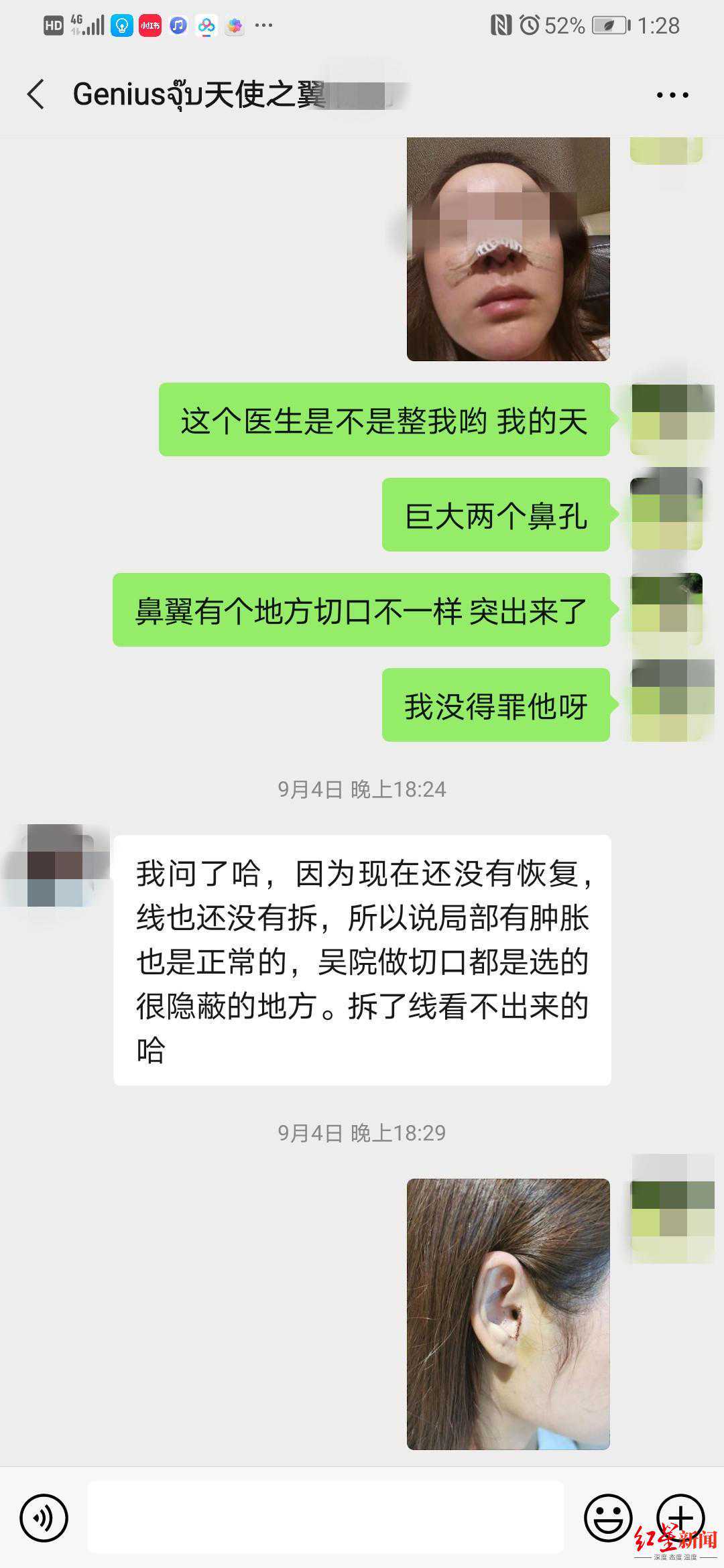View the sent face photo

pos(508,249)
